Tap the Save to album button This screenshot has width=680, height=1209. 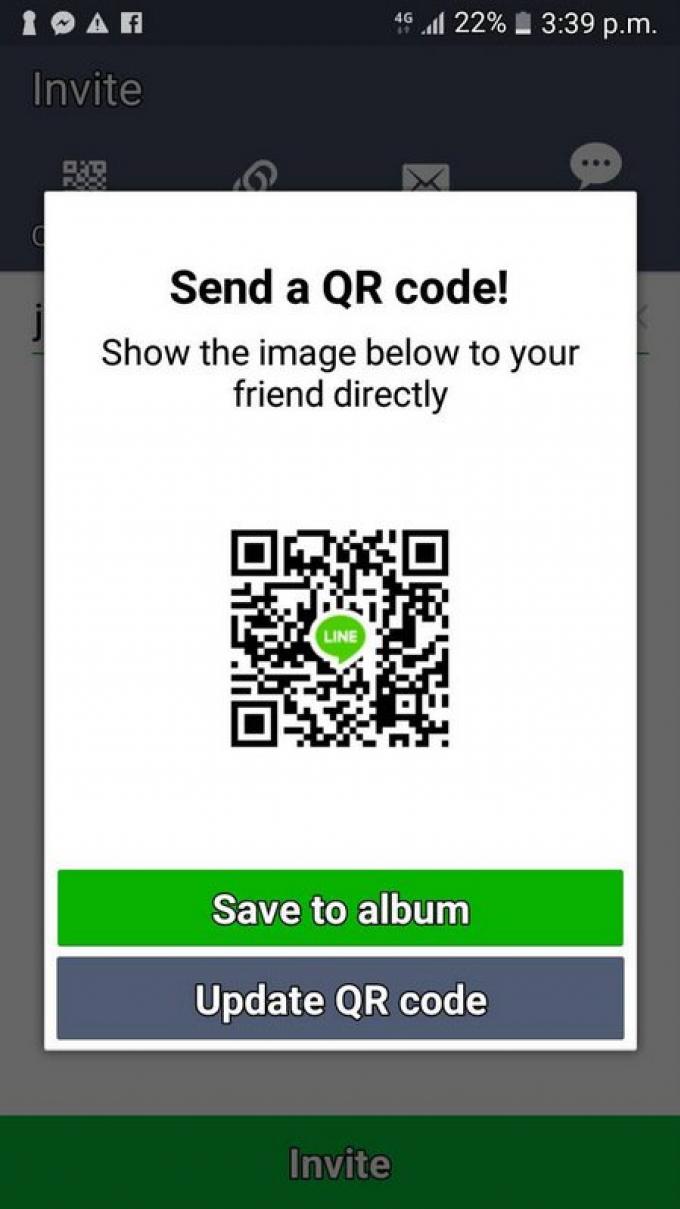pos(340,908)
